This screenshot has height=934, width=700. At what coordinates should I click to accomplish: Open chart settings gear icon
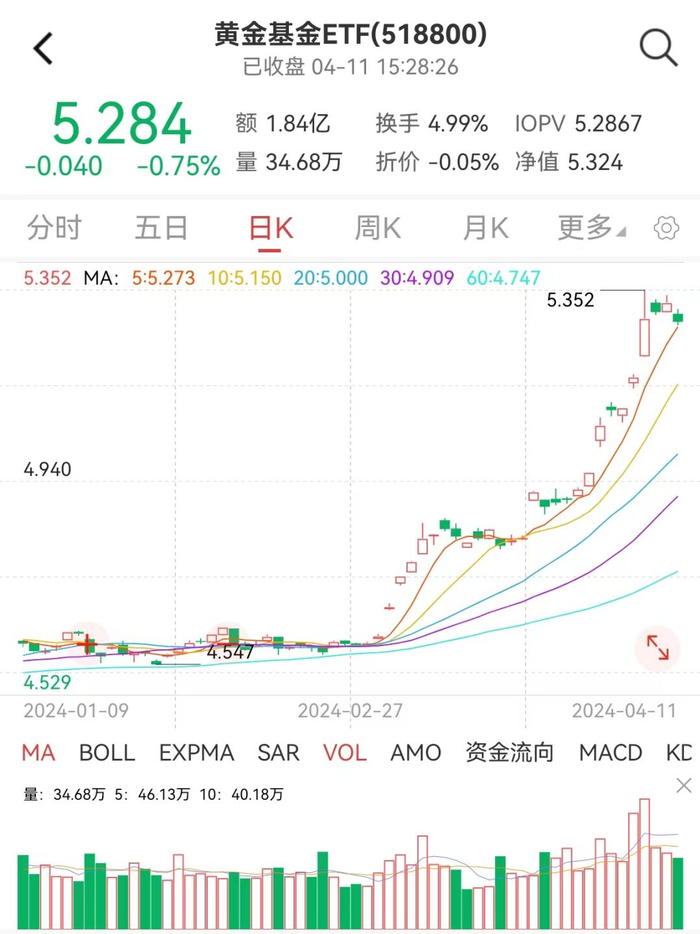point(666,228)
